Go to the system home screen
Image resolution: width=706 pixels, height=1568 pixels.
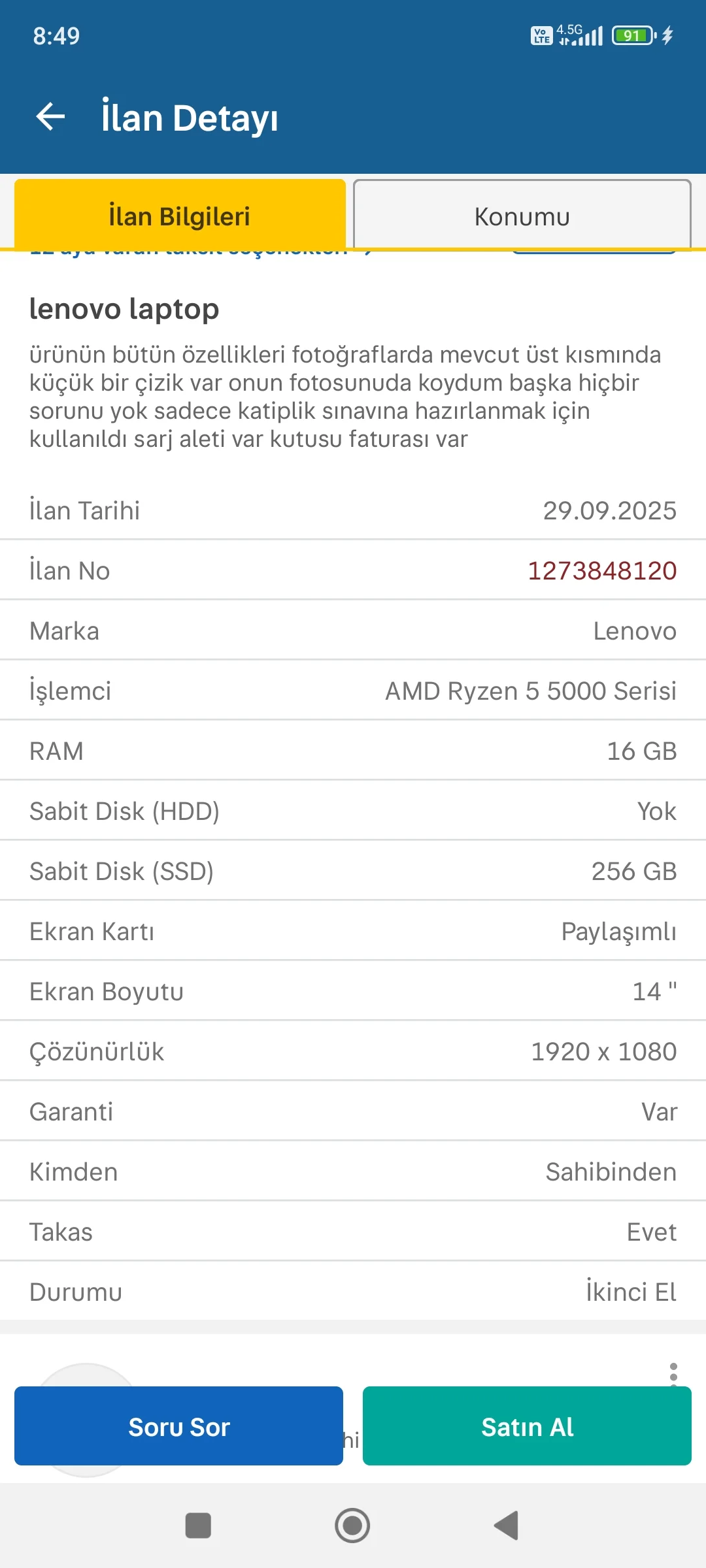point(352,1526)
